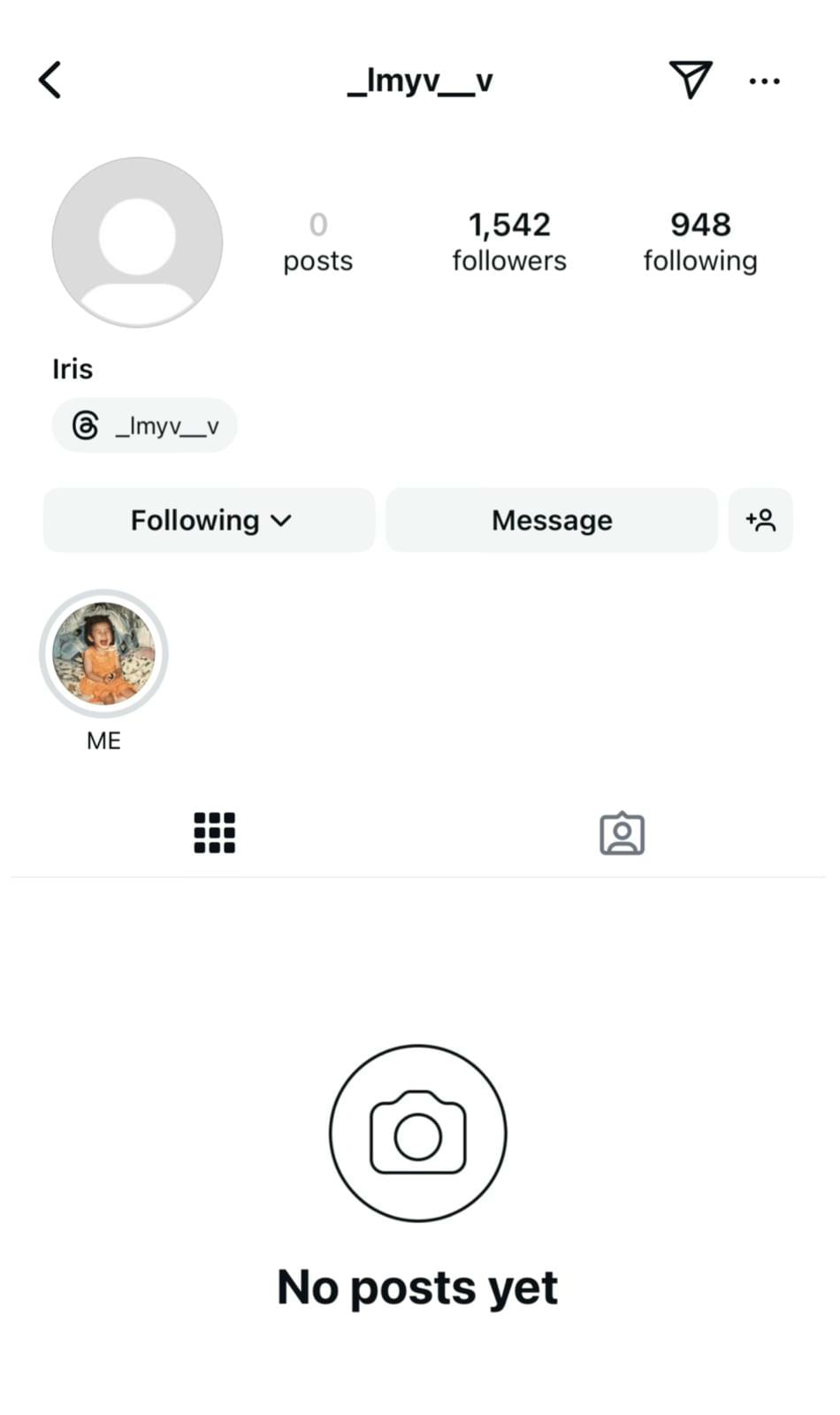Open the 1,542 followers list

(509, 241)
